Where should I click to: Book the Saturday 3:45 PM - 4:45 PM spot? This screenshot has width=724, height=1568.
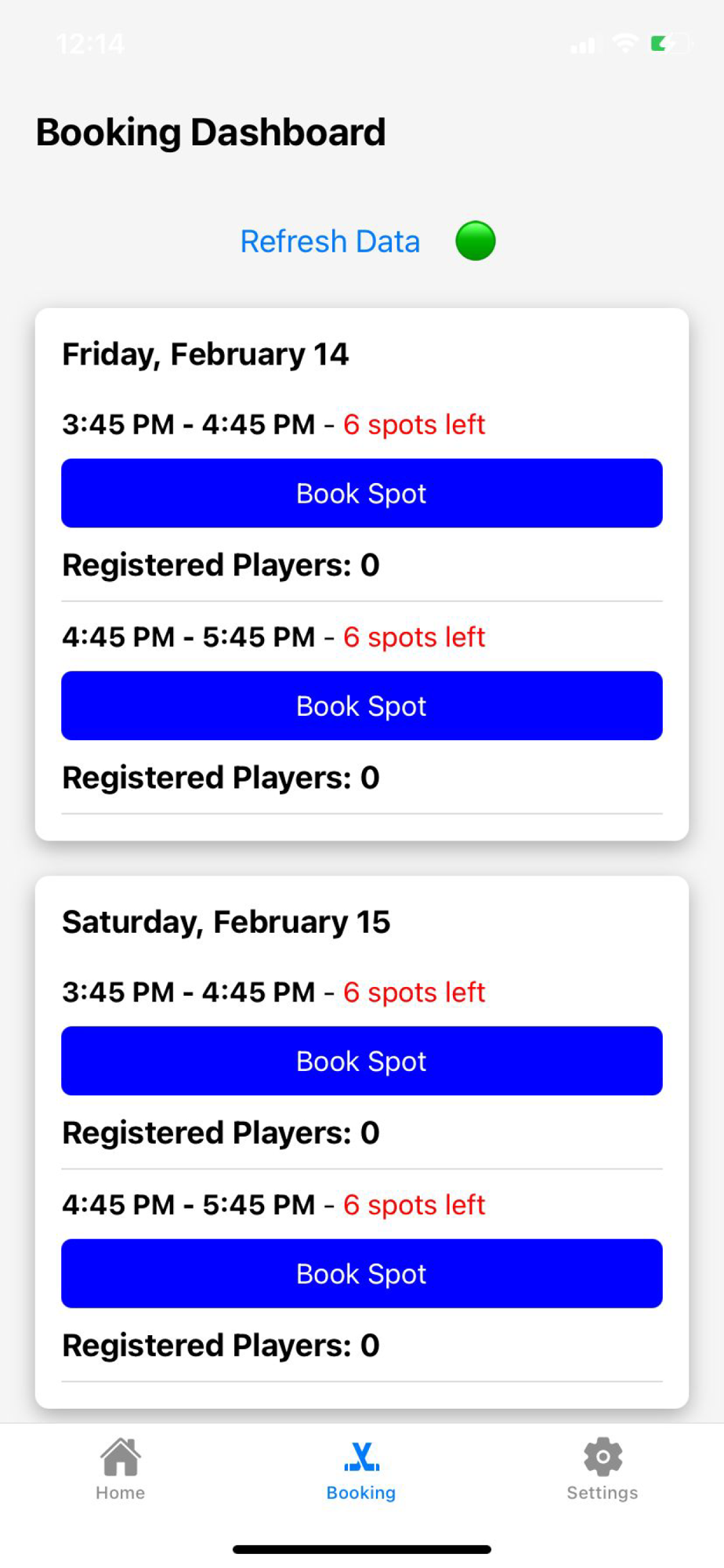362,1061
